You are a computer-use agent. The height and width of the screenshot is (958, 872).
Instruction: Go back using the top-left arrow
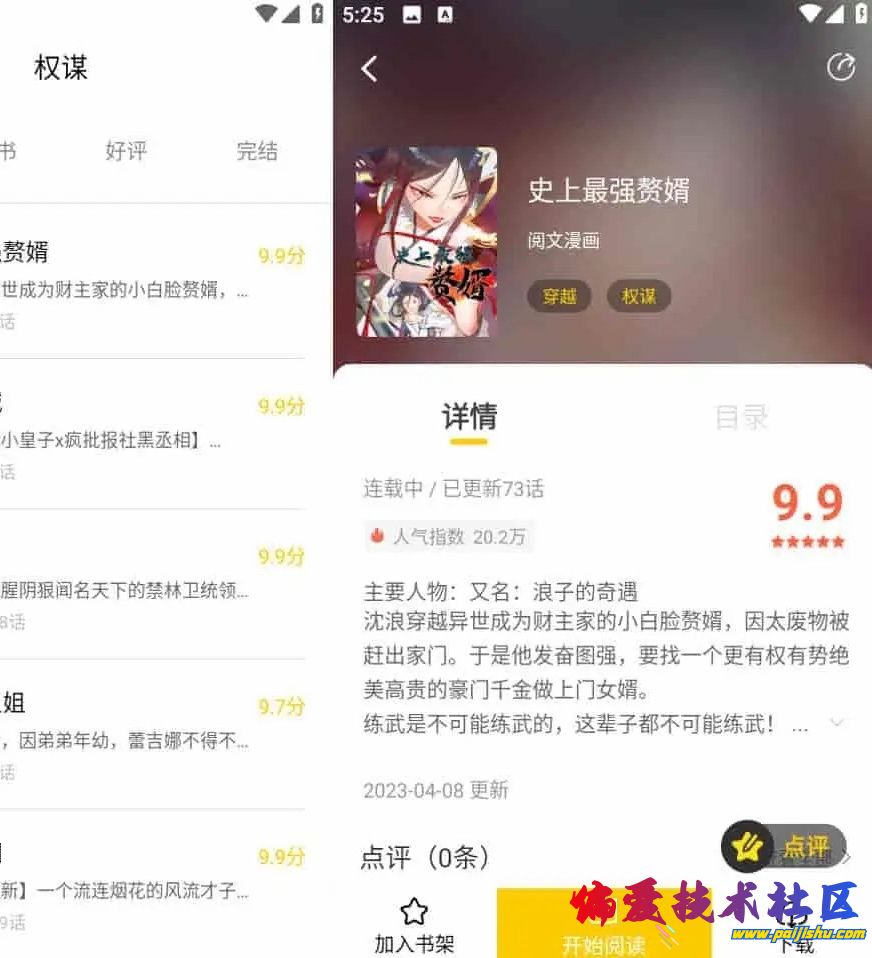click(x=369, y=68)
